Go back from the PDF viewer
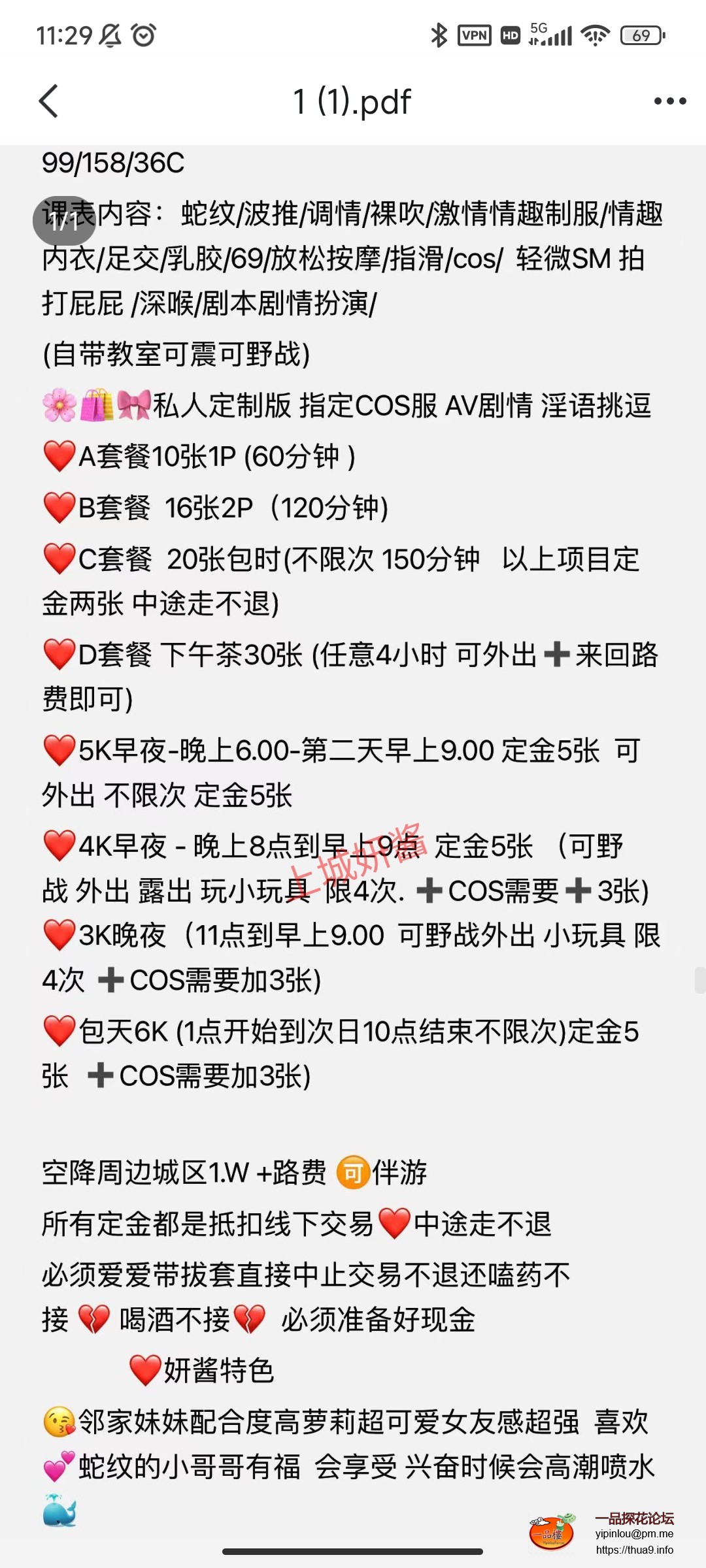 49,101
